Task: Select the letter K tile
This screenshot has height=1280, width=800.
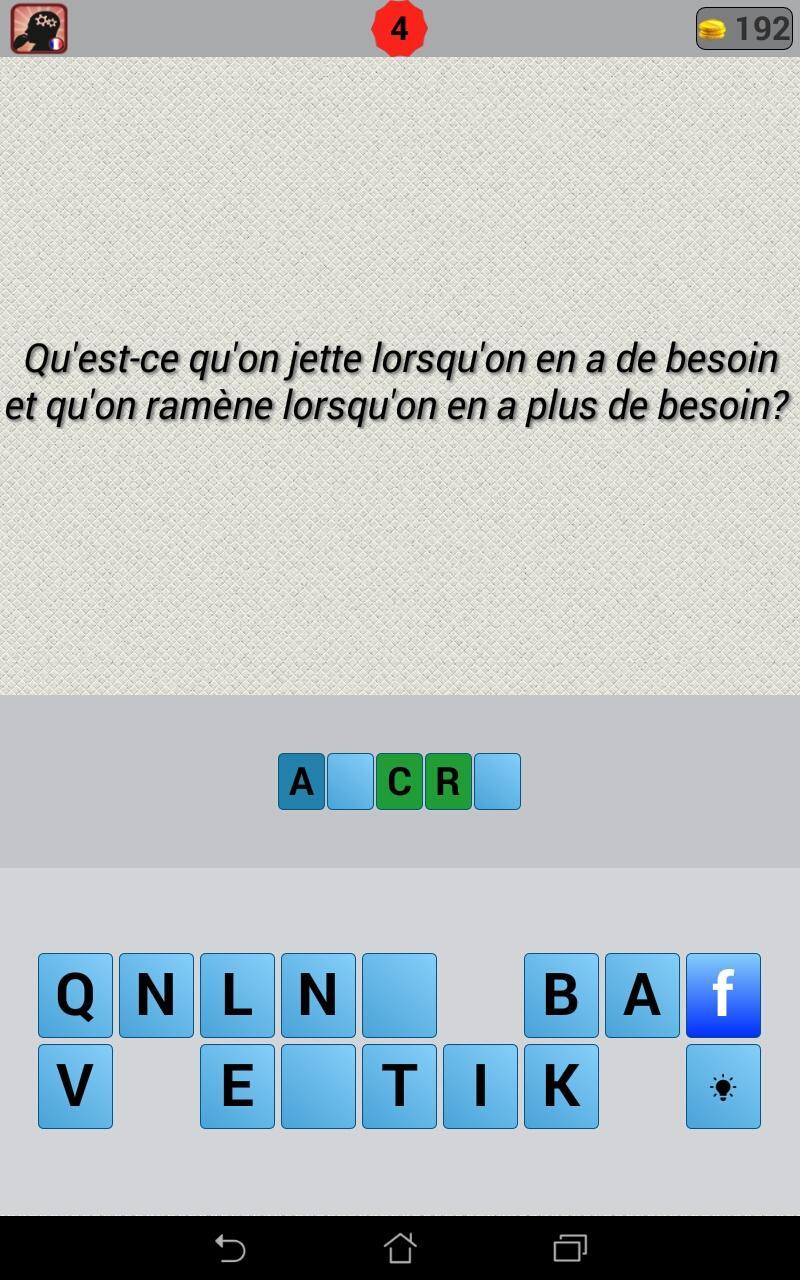Action: [x=561, y=1086]
